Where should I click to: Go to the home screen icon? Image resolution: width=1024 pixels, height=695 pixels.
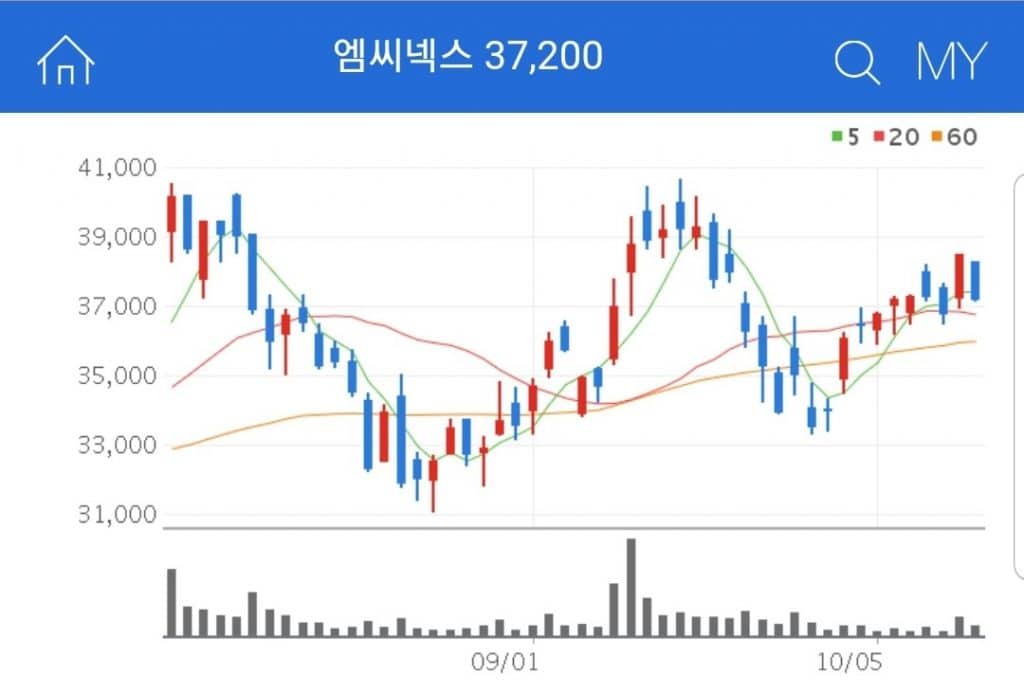[x=65, y=60]
